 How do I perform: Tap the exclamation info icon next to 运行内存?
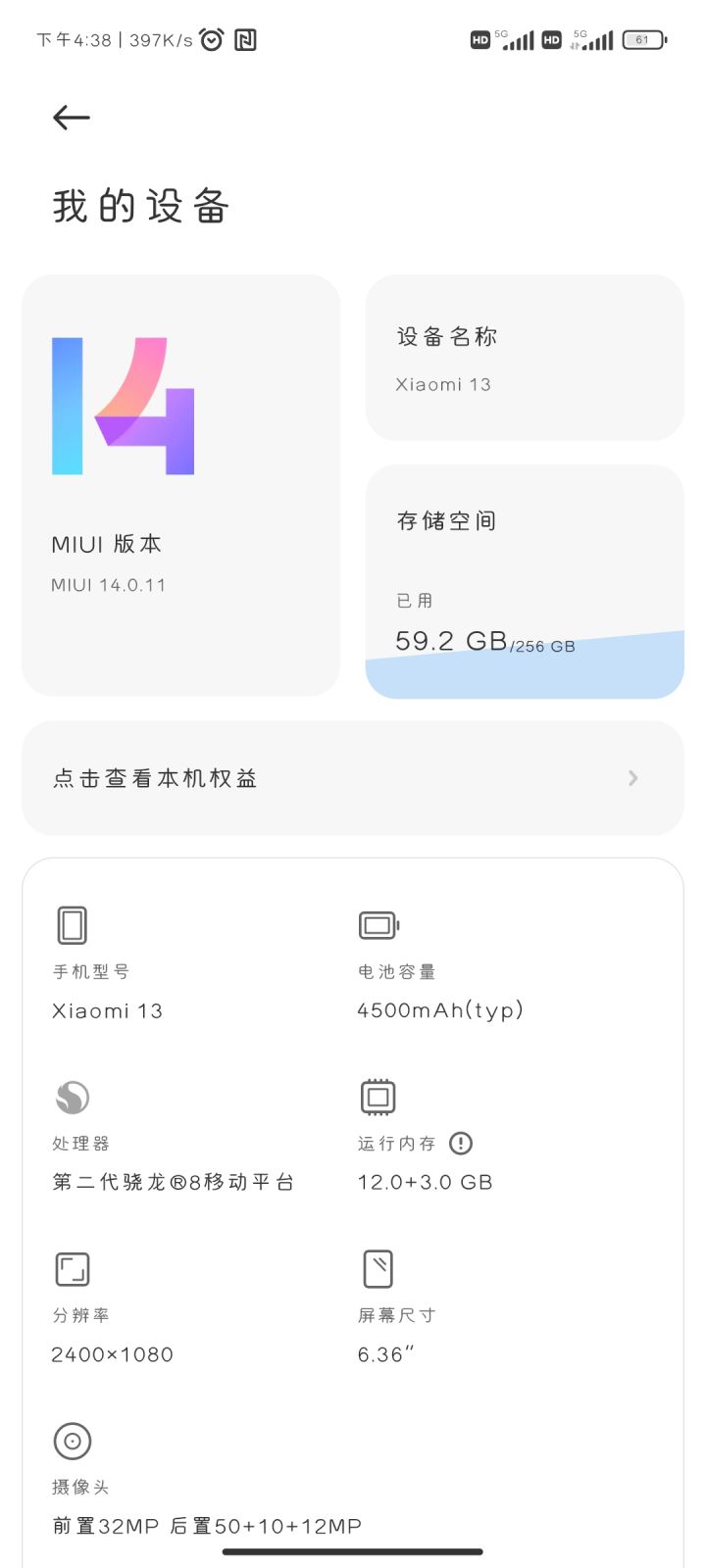[460, 1144]
